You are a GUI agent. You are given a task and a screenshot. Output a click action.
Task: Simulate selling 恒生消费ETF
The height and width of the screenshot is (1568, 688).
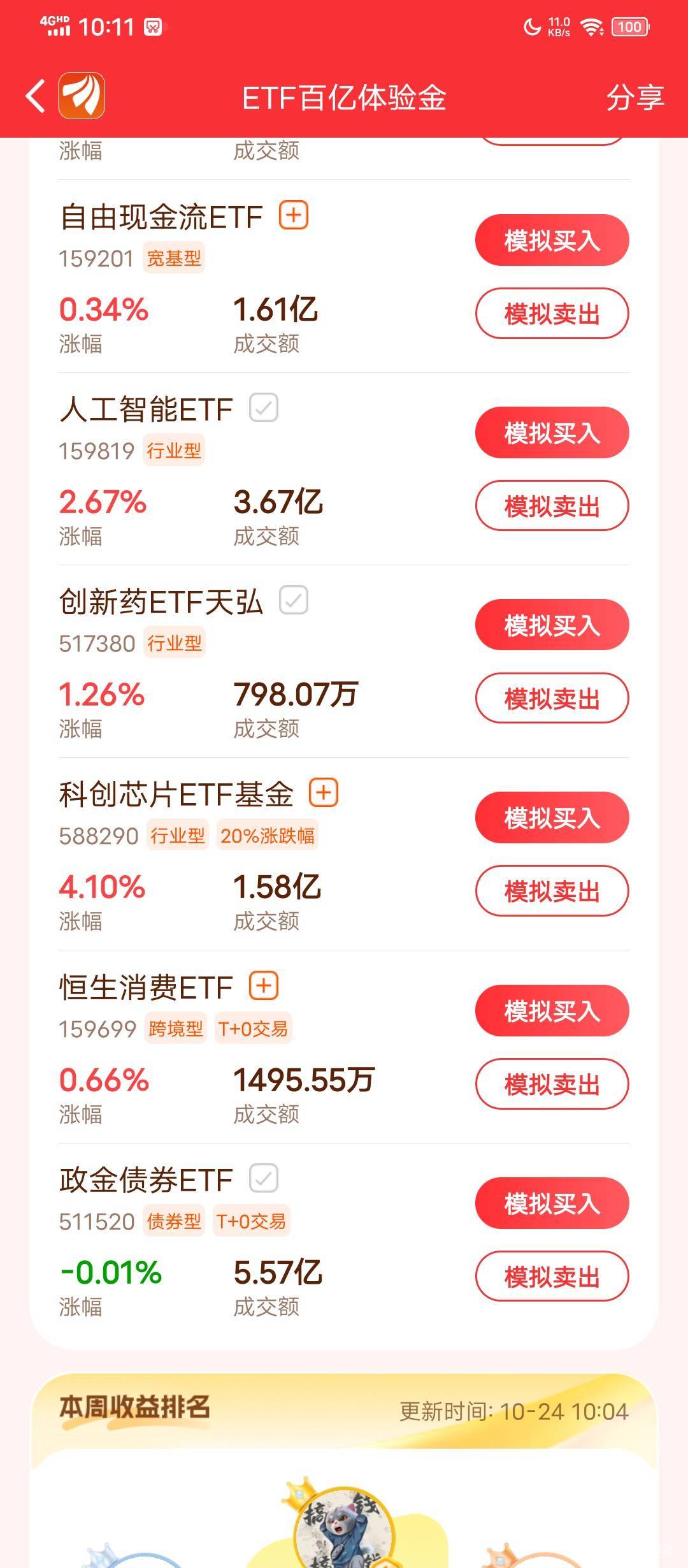[552, 1084]
